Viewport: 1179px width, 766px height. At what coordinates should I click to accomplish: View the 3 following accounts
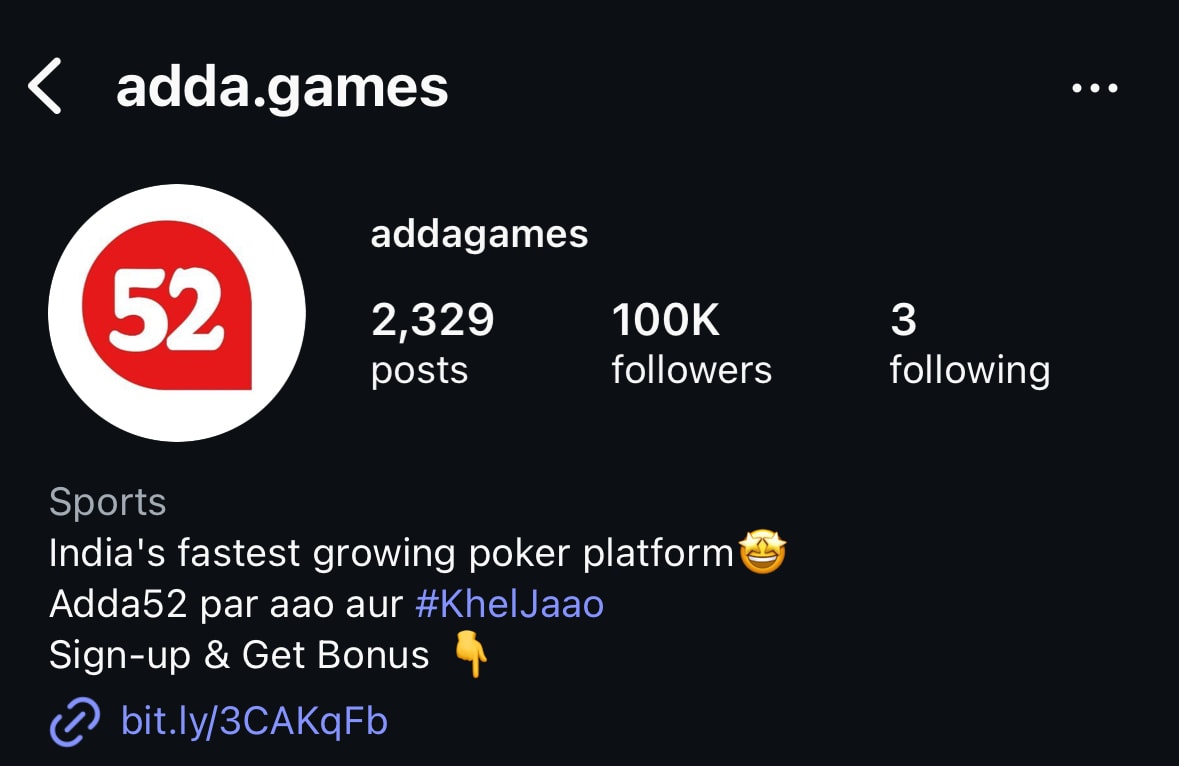[969, 344]
